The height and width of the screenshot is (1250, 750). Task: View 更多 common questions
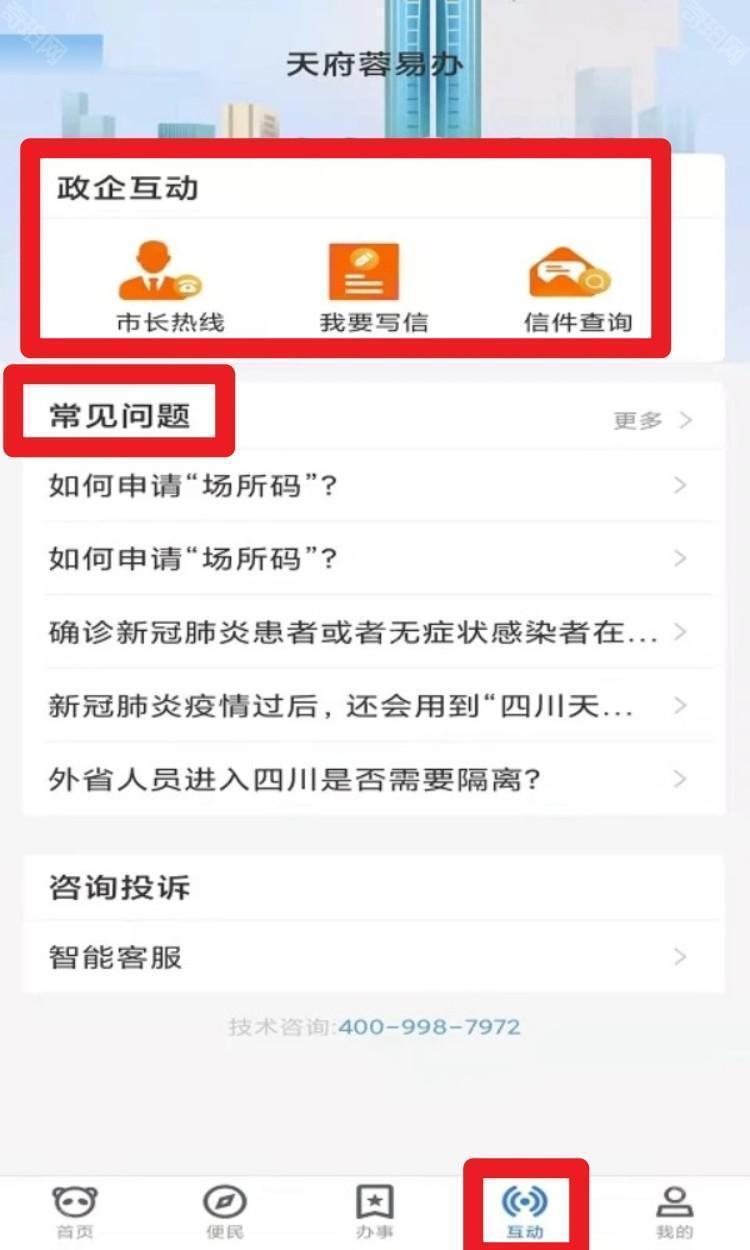[652, 420]
